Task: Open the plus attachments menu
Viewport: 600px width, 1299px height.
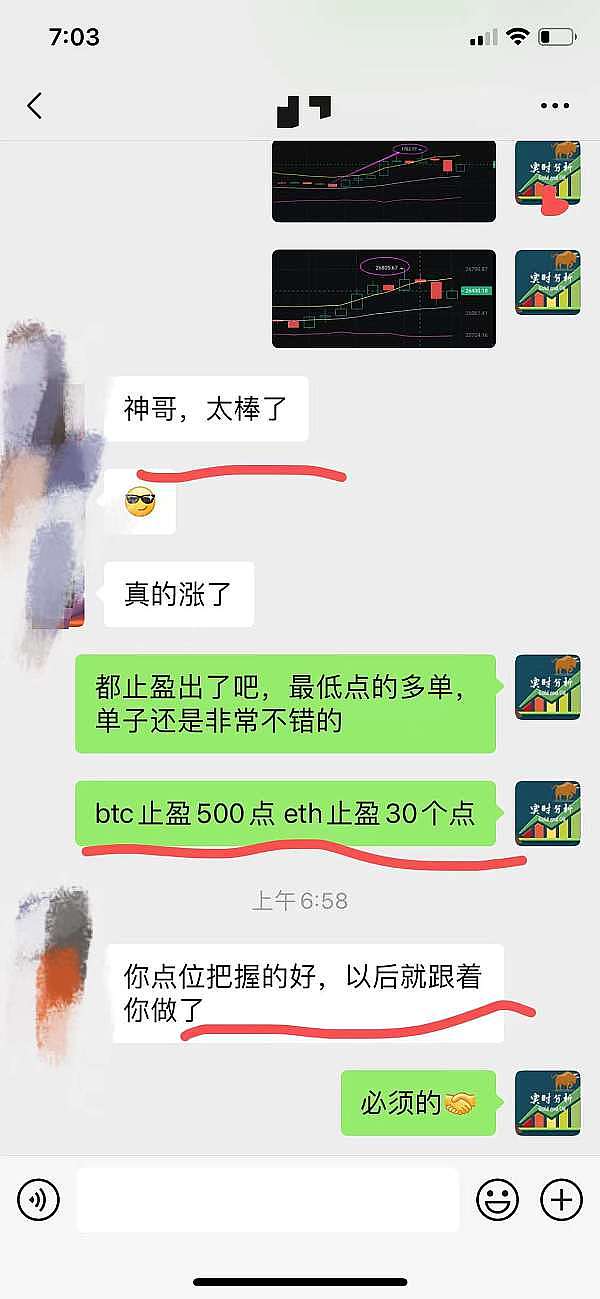Action: 561,1198
